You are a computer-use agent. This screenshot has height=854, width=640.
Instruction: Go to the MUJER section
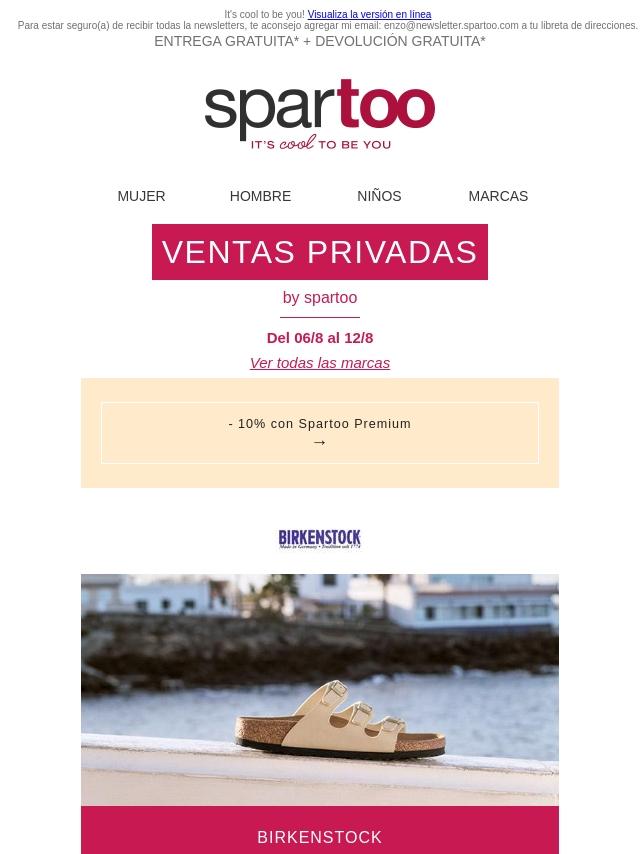tap(141, 196)
